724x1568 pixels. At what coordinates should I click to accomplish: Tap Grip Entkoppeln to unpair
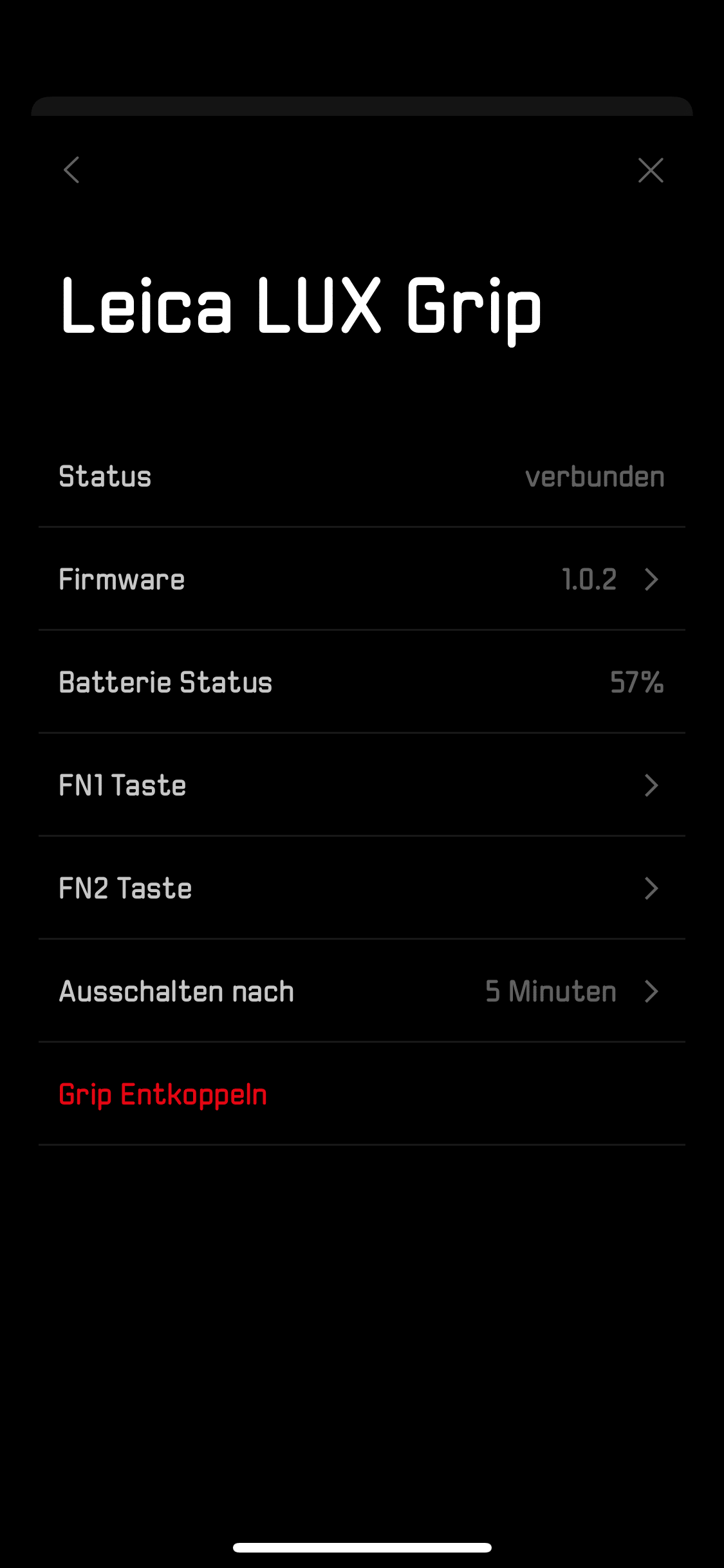pos(163,1094)
